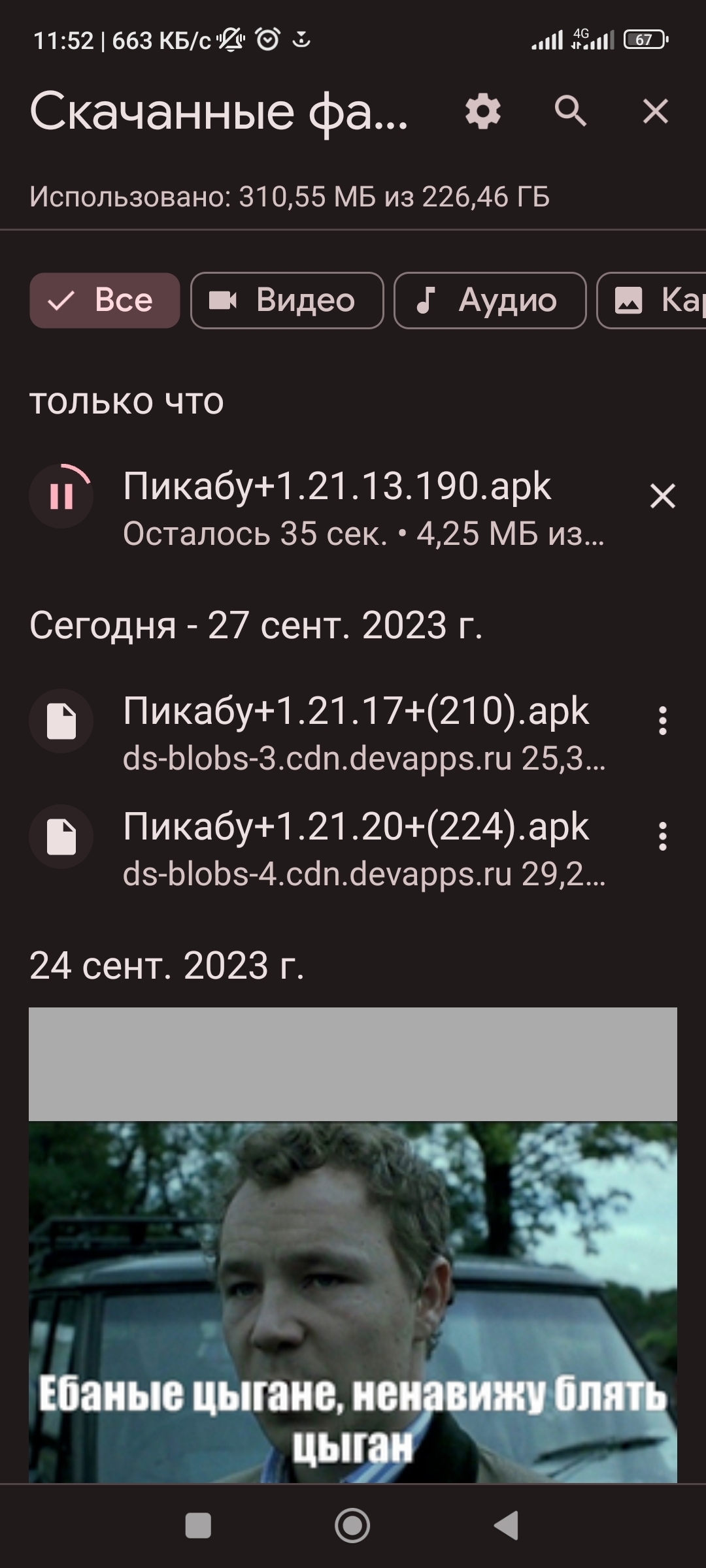This screenshot has width=706, height=1568.
Task: Pause download of Пикабу+1.21.13.190.apk
Action: (61, 497)
